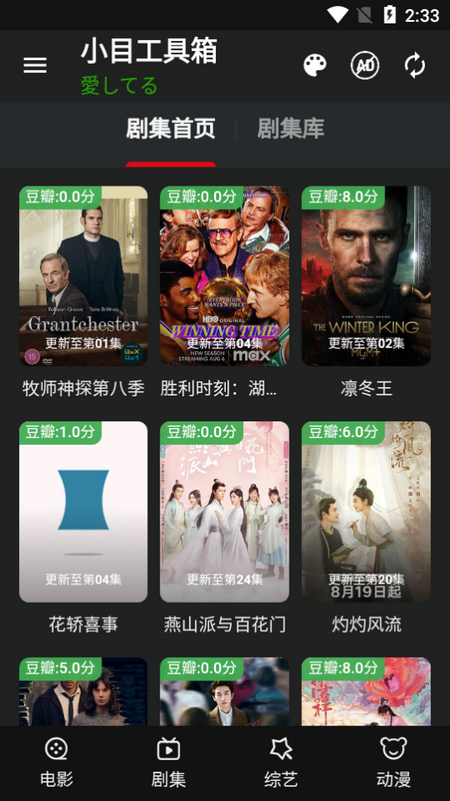Open the hamburger drawer menu
Screen dimensions: 450x801
click(x=35, y=65)
